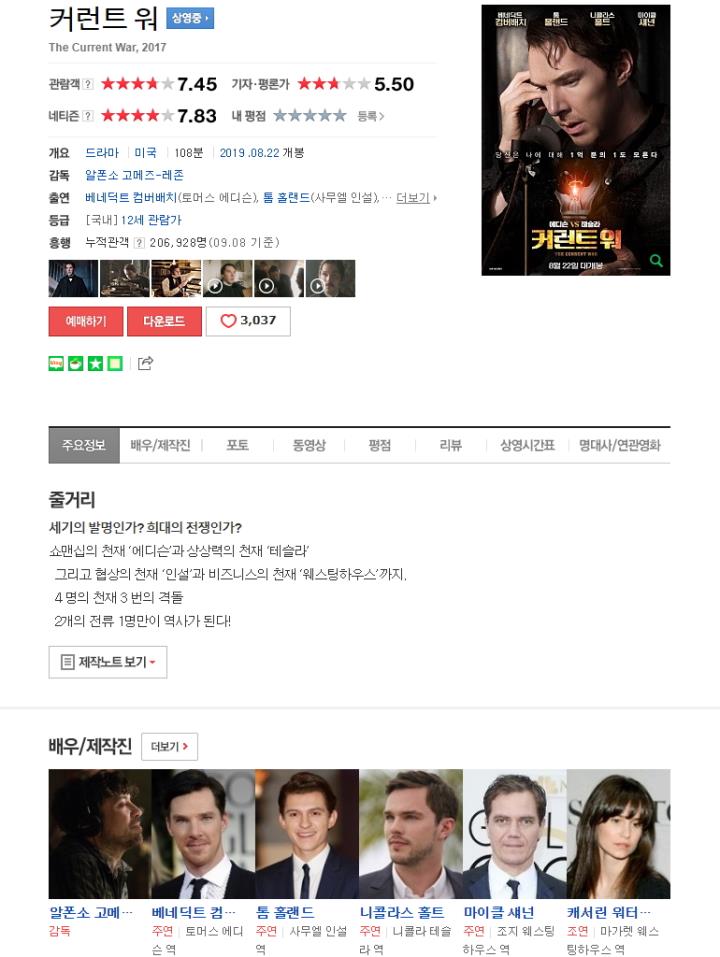Tap the 다운로드 button

(x=164, y=321)
